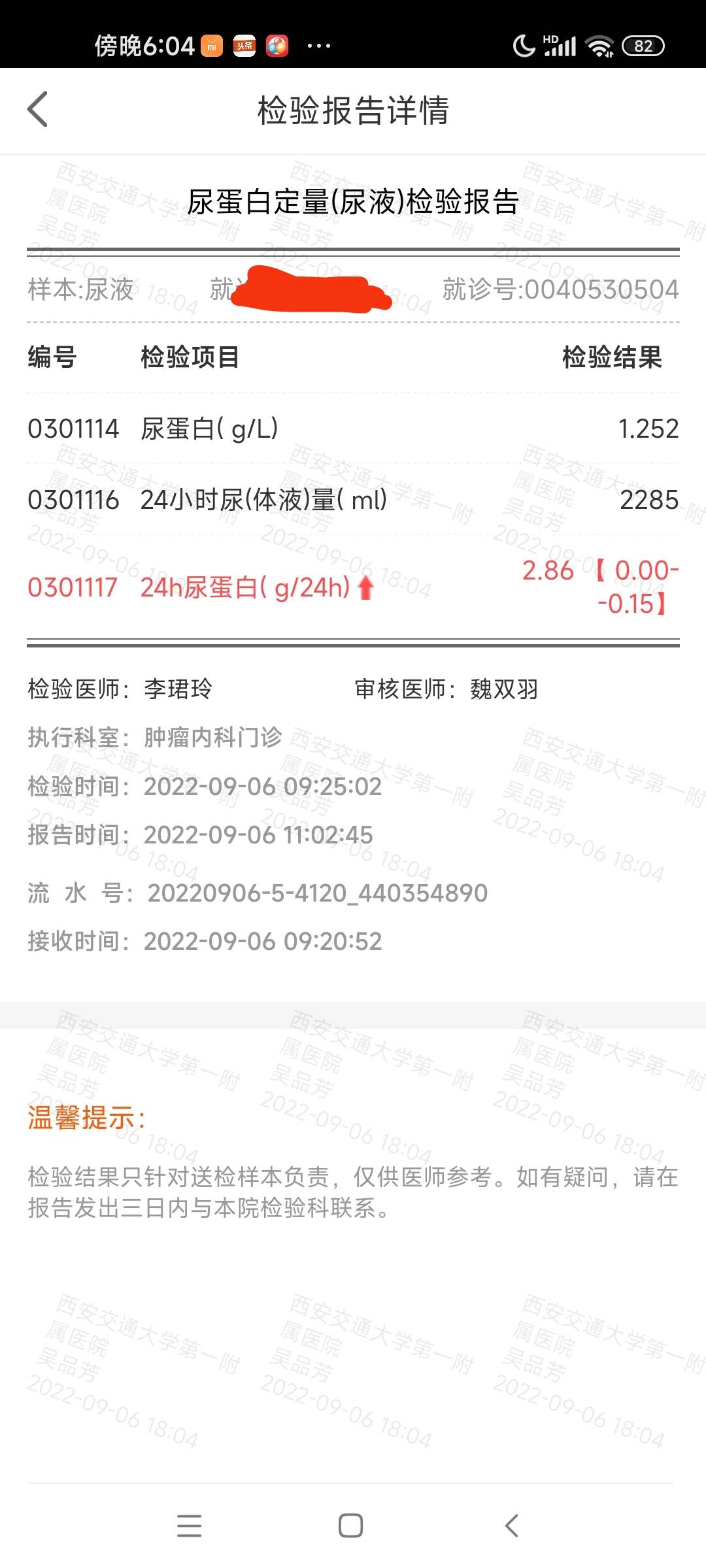
Task: Select the 尿蛋白 1.252 result row
Action: tap(353, 429)
